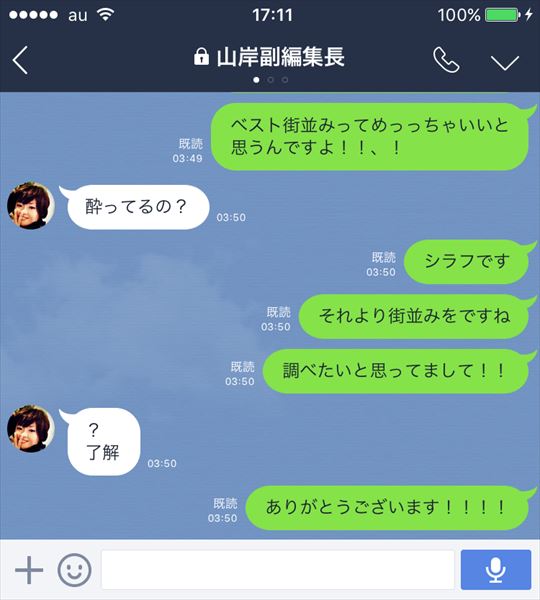The height and width of the screenshot is (600, 540).
Task: Open profile photo next to 了解 message
Action: [x=31, y=429]
